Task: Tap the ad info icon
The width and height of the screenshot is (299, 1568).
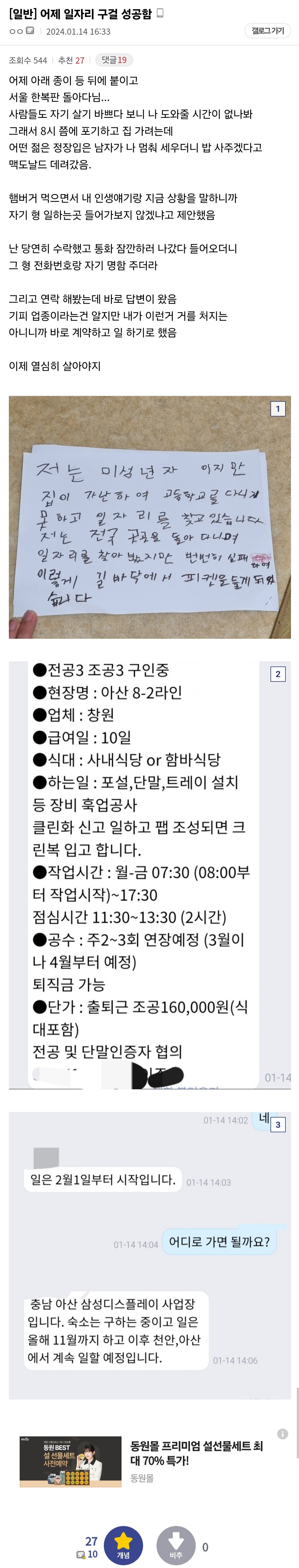Action: (282, 1434)
